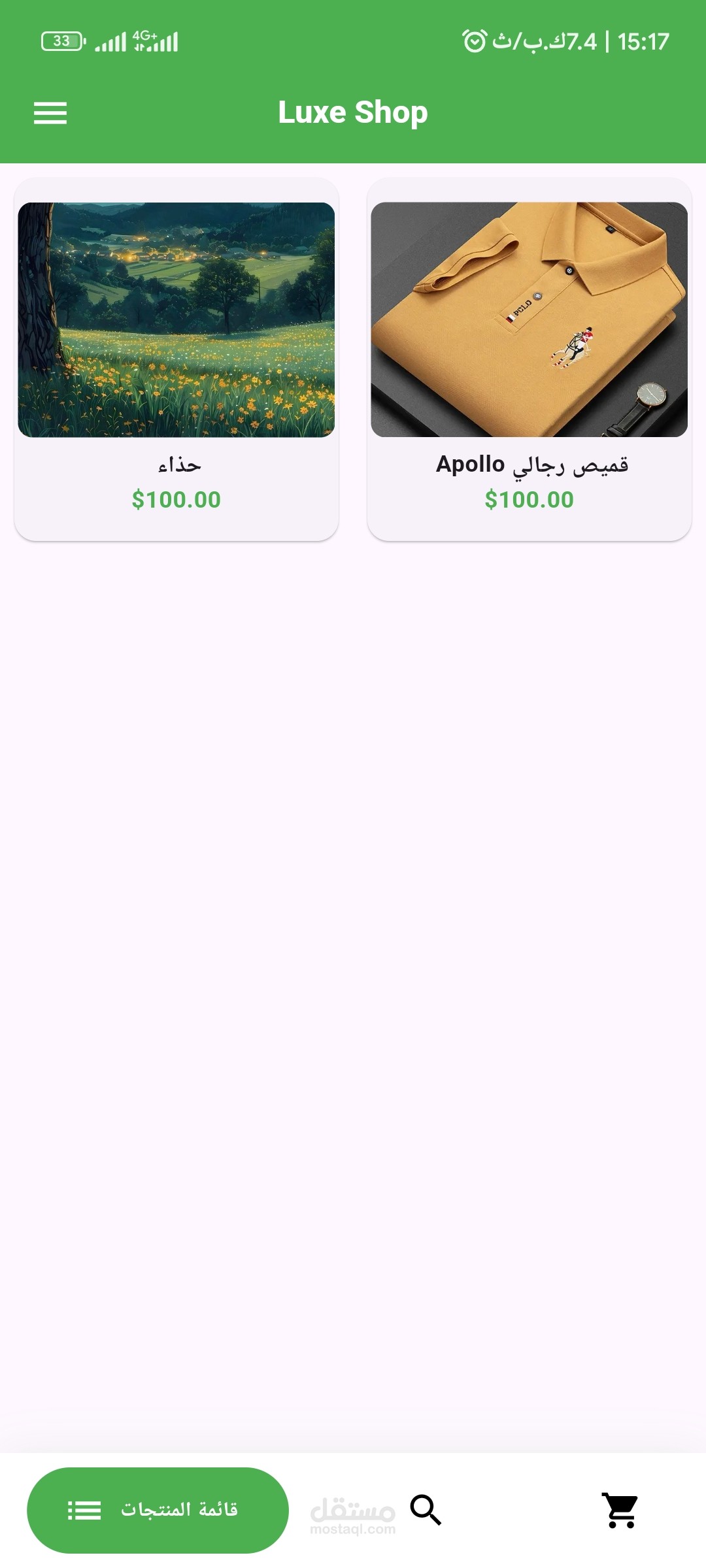
Task: Go to the shopping cart tab
Action: coord(620,1510)
